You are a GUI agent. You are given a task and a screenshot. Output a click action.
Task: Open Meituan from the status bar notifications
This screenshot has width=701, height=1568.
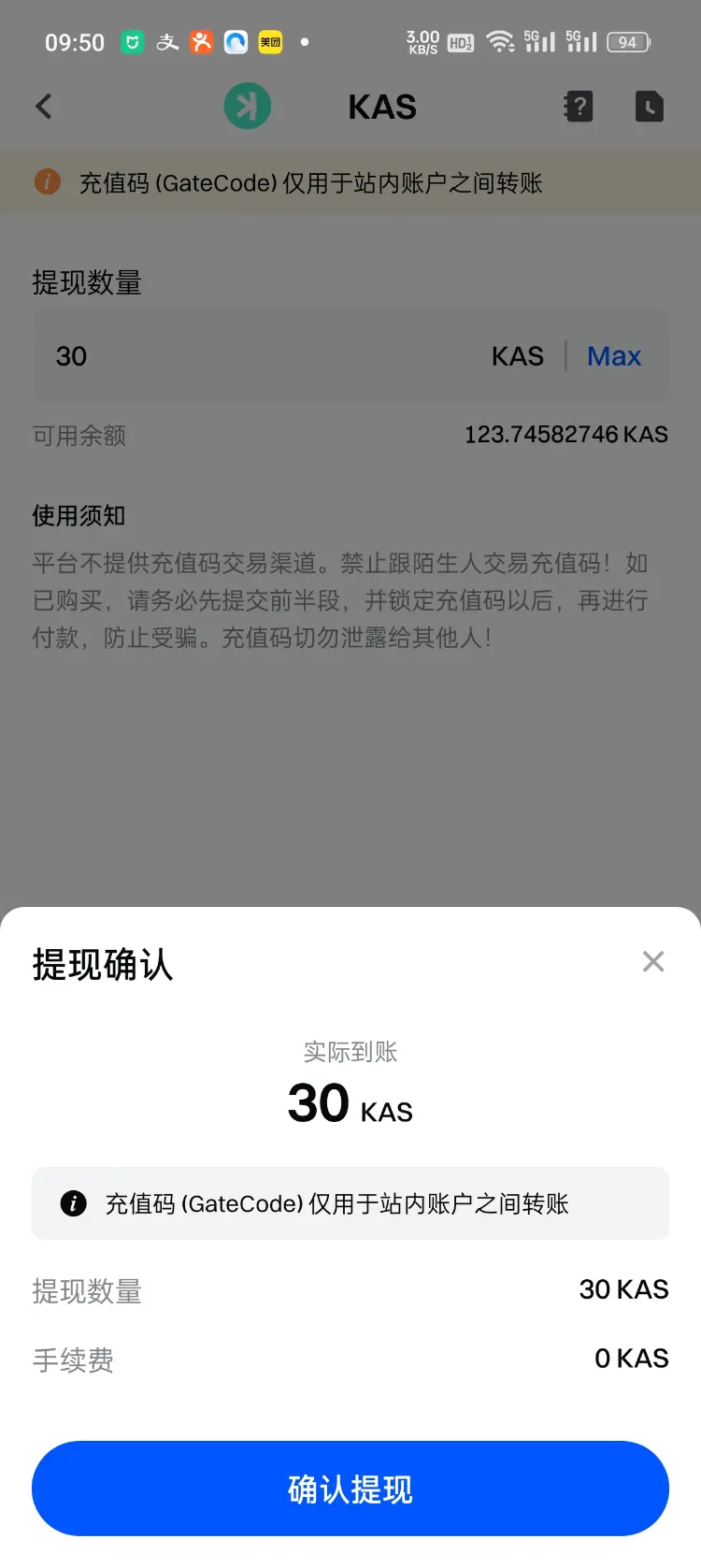270,41
